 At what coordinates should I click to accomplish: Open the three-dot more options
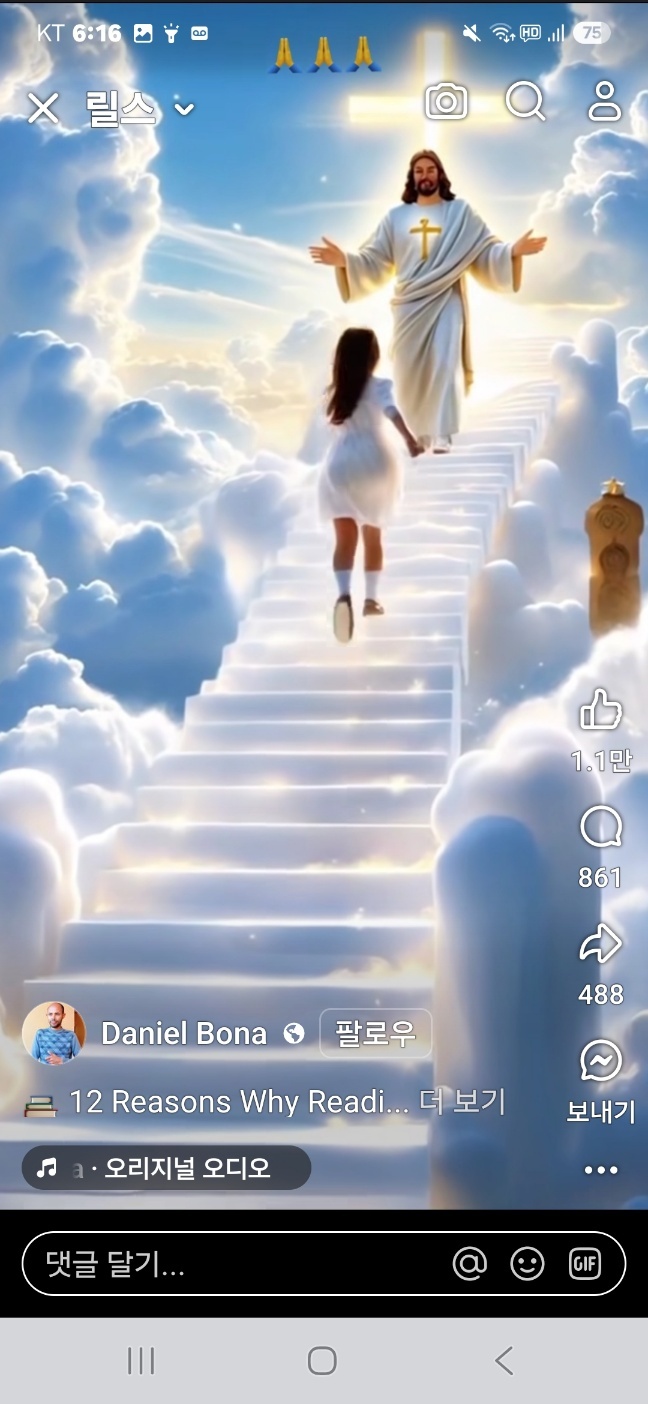(x=601, y=1170)
